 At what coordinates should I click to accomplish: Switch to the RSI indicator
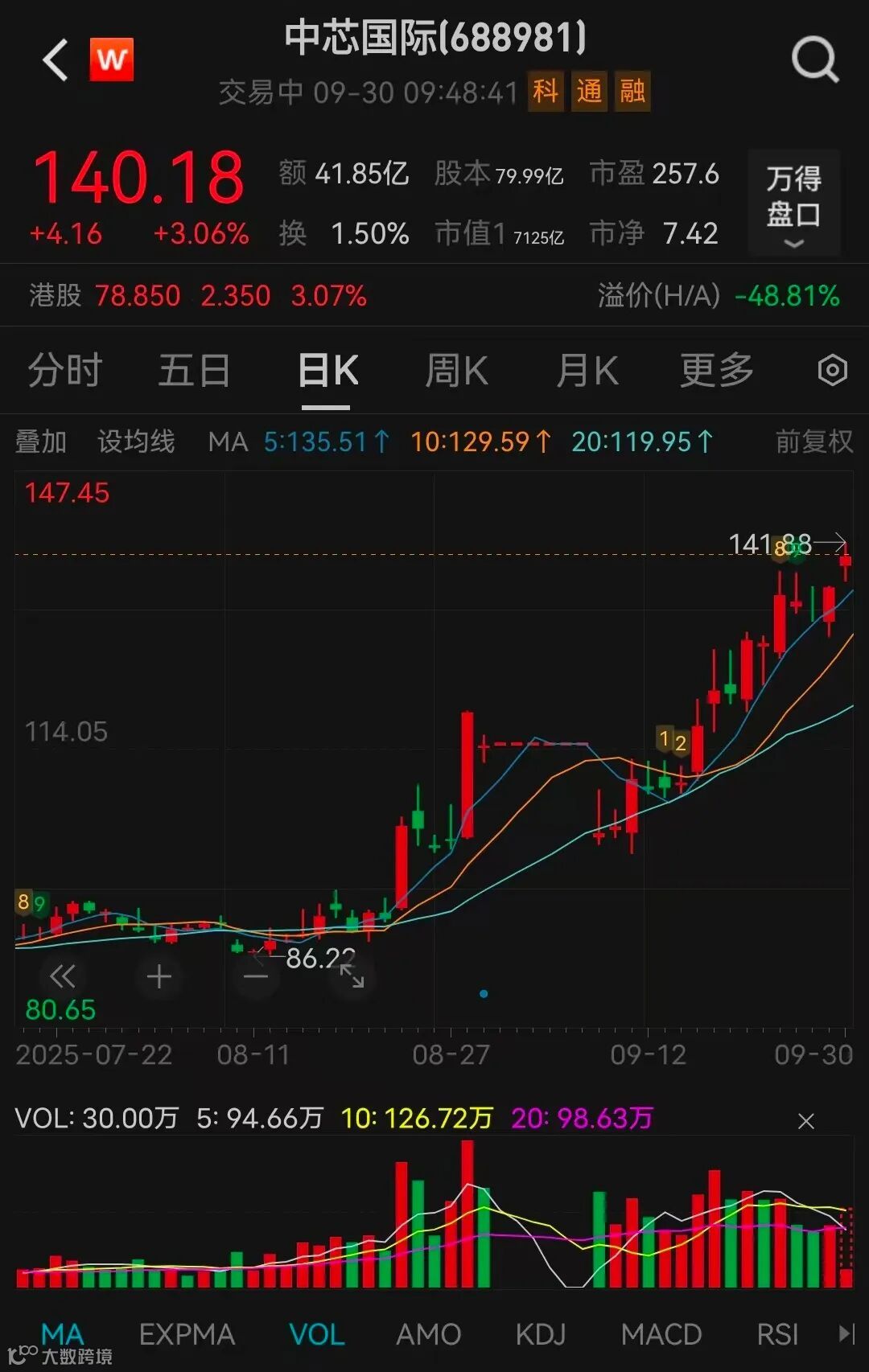(x=777, y=1335)
